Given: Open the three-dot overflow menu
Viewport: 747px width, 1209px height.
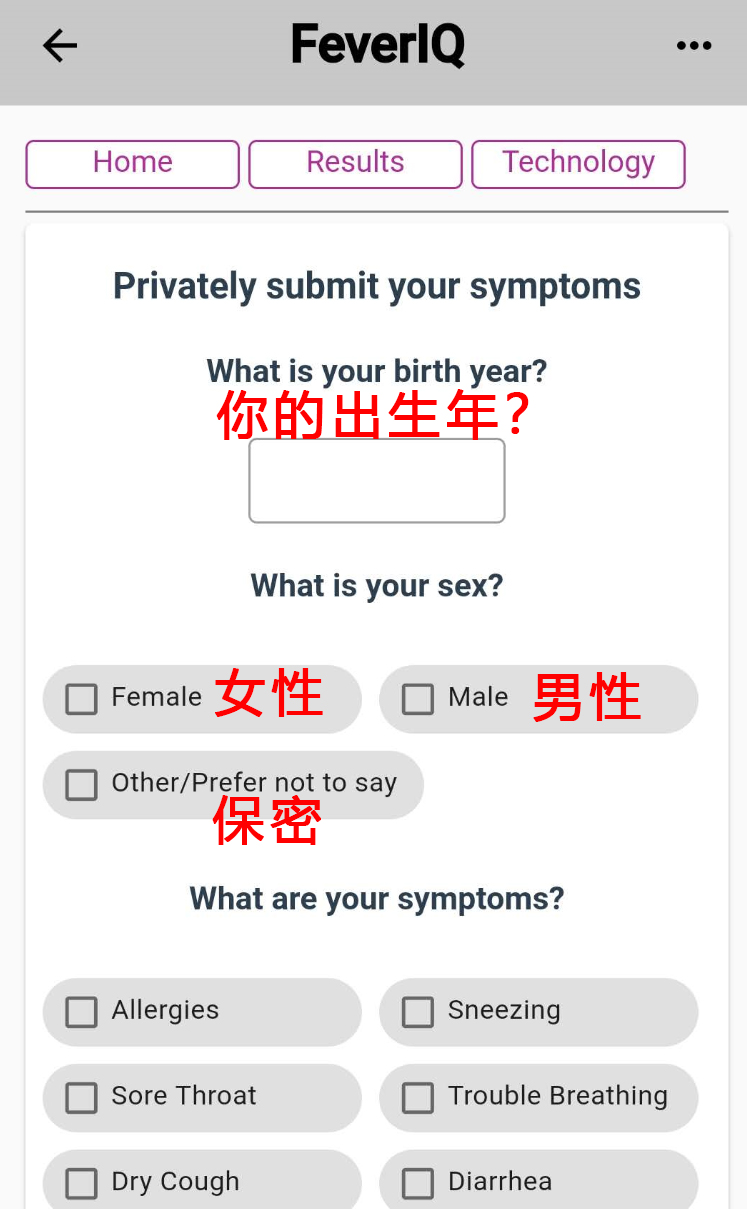Looking at the screenshot, I should pos(694,45).
